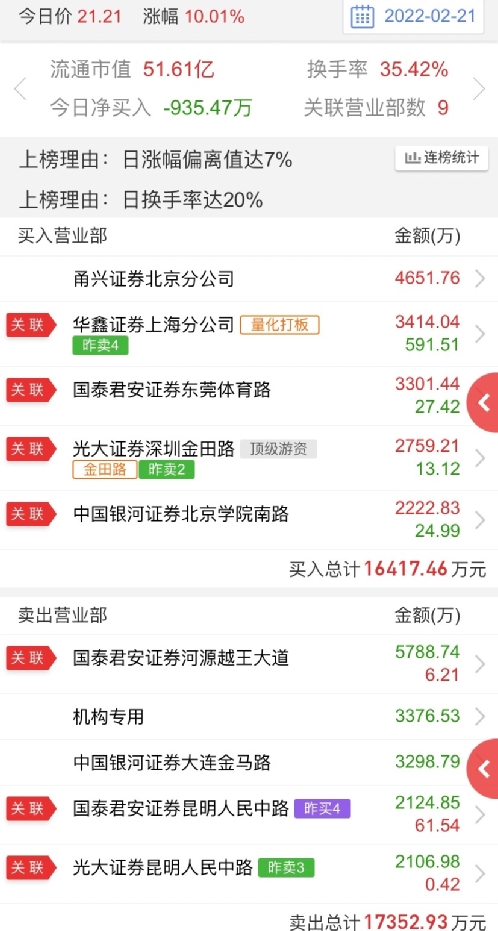This screenshot has width=498, height=931.
Task: View 国泰君安证券东莞体育路 details
Action: click(x=249, y=396)
